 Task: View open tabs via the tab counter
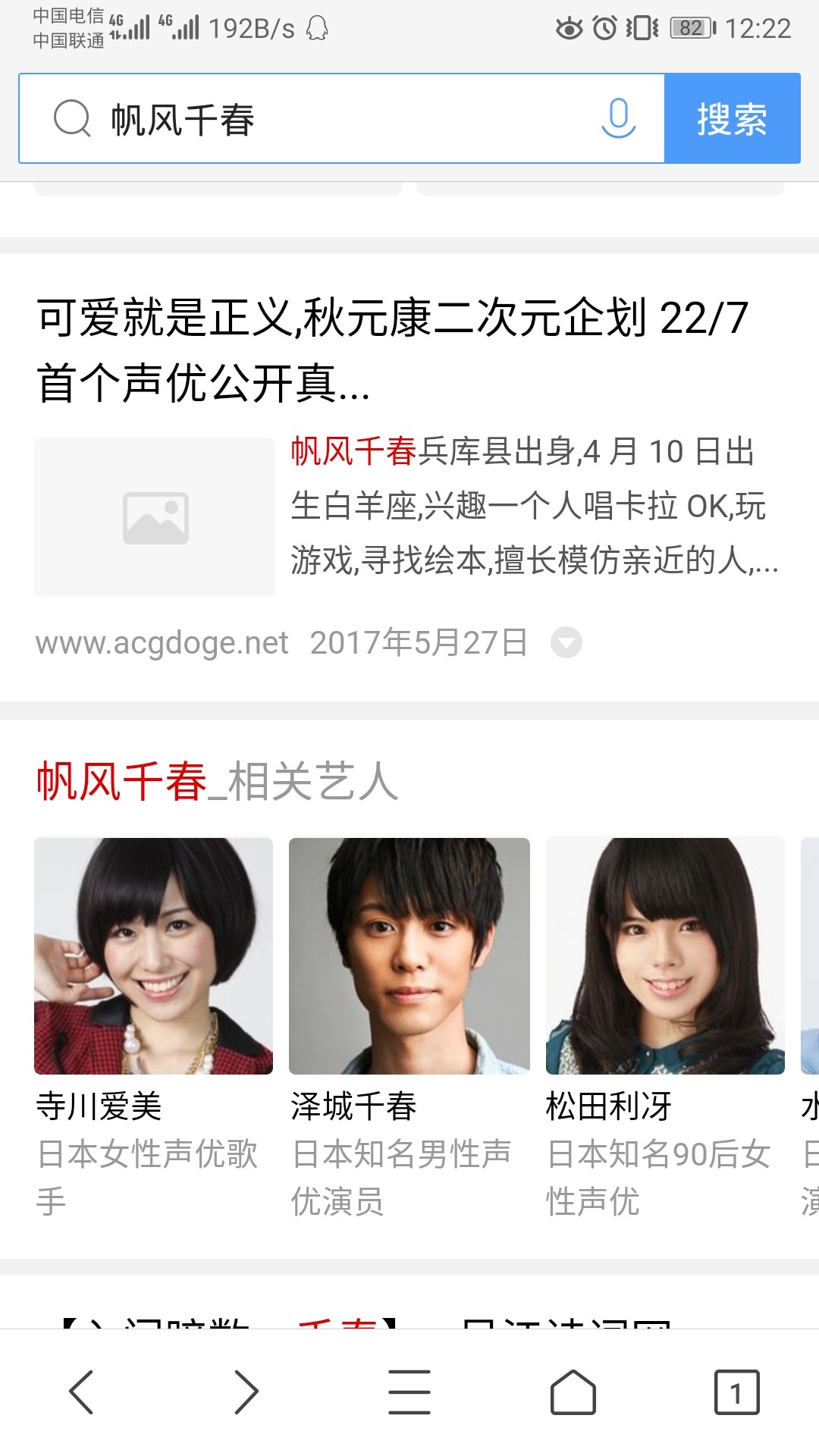click(x=736, y=1392)
